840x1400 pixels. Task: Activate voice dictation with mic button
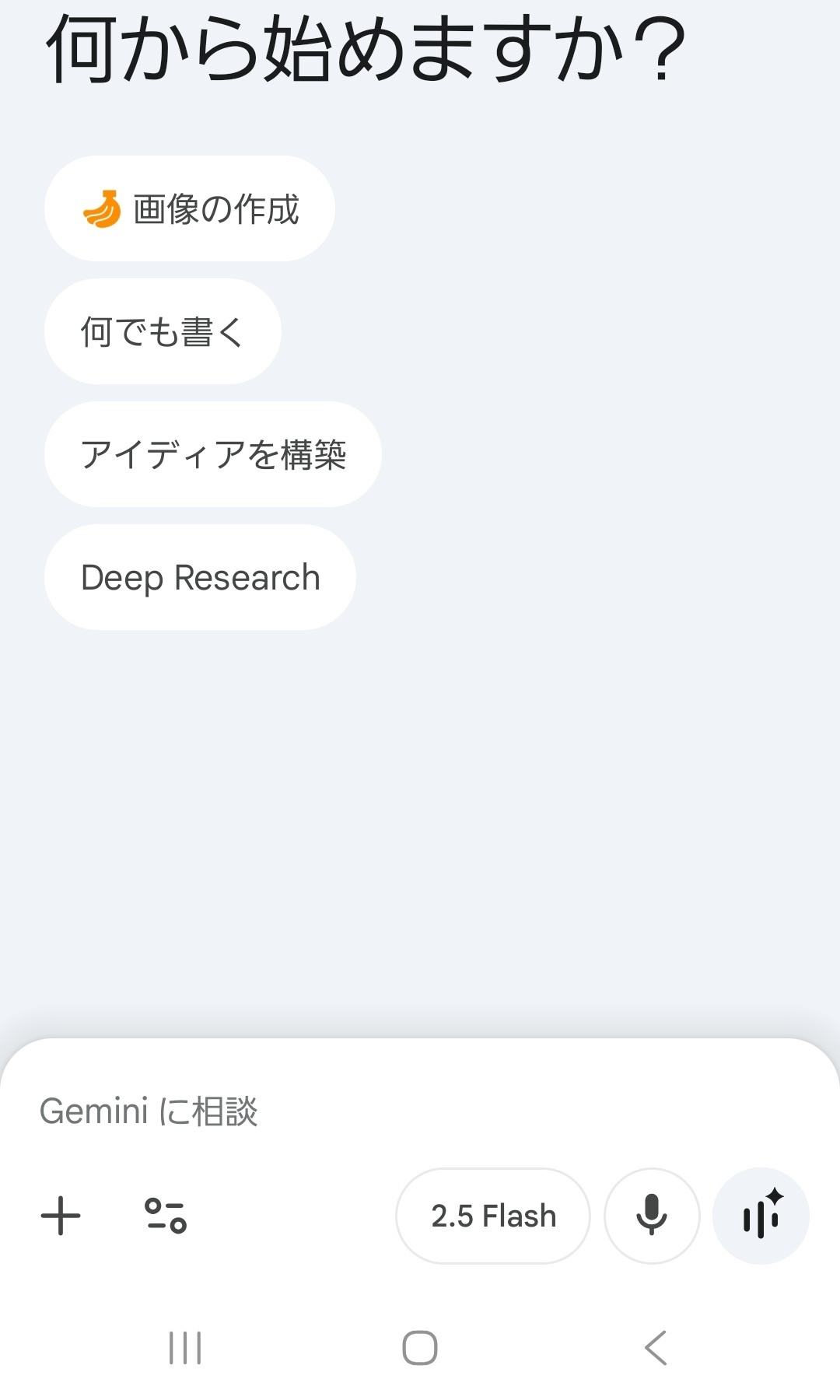click(652, 1215)
